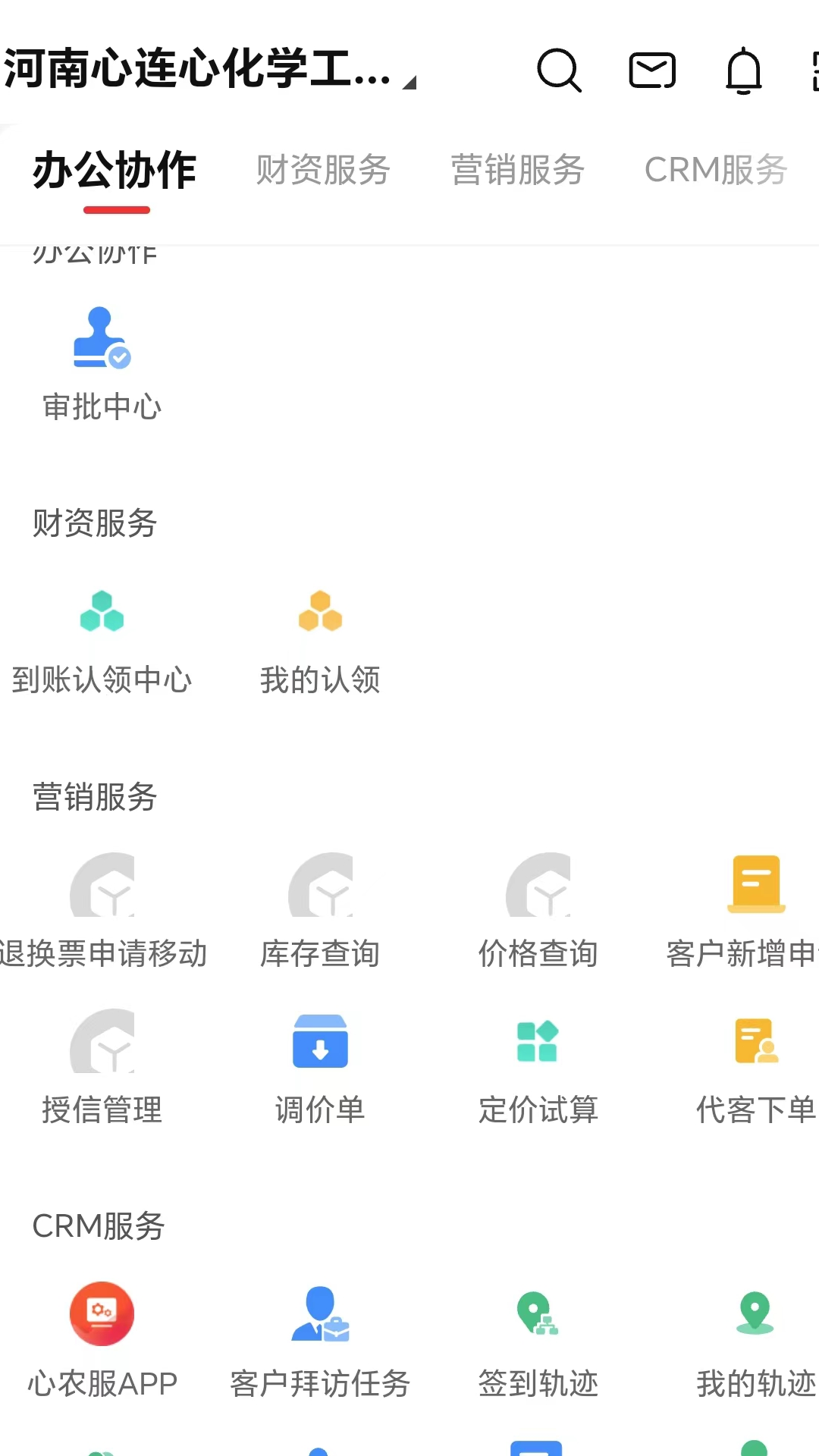Open the notification bell
Image resolution: width=819 pixels, height=1456 pixels.
(743, 72)
